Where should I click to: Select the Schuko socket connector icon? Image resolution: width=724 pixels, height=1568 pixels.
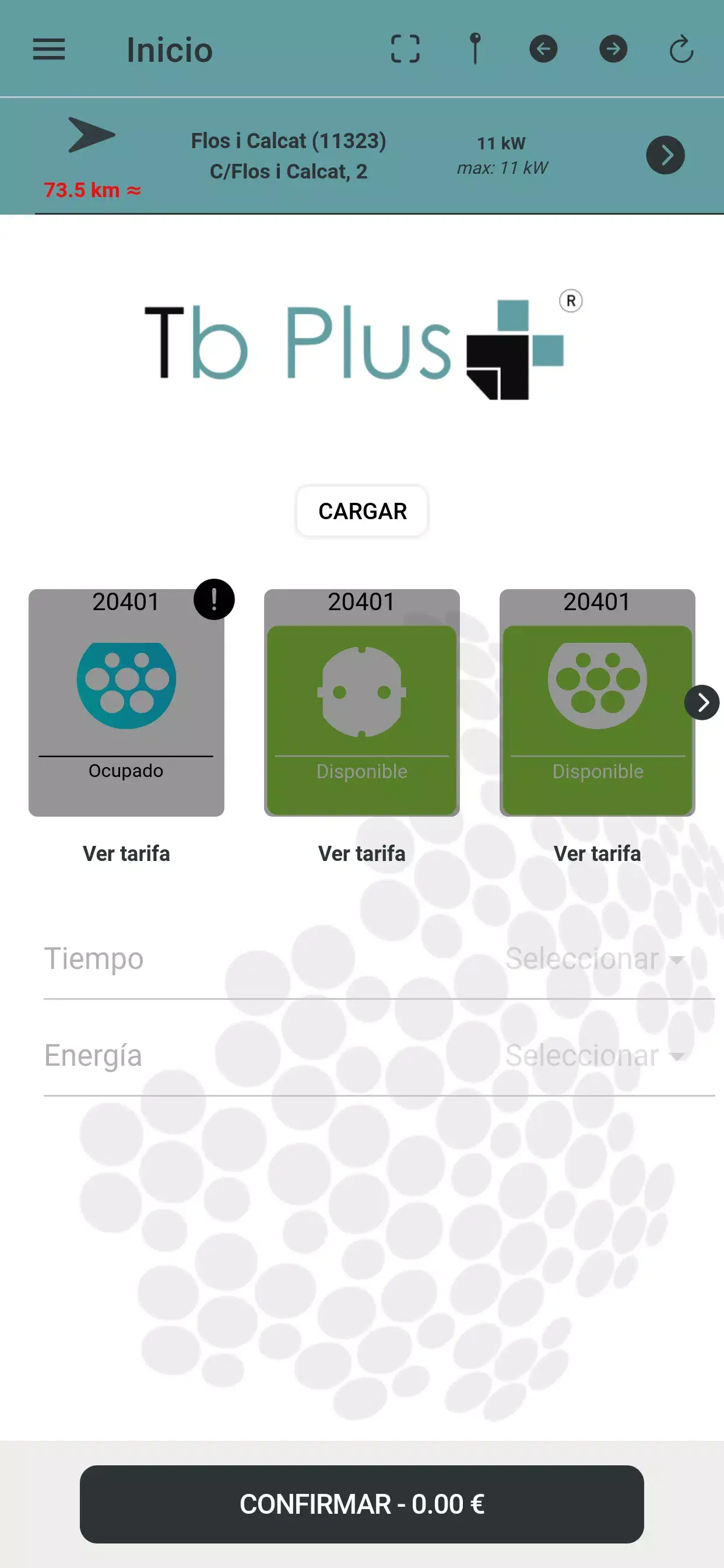click(x=361, y=691)
